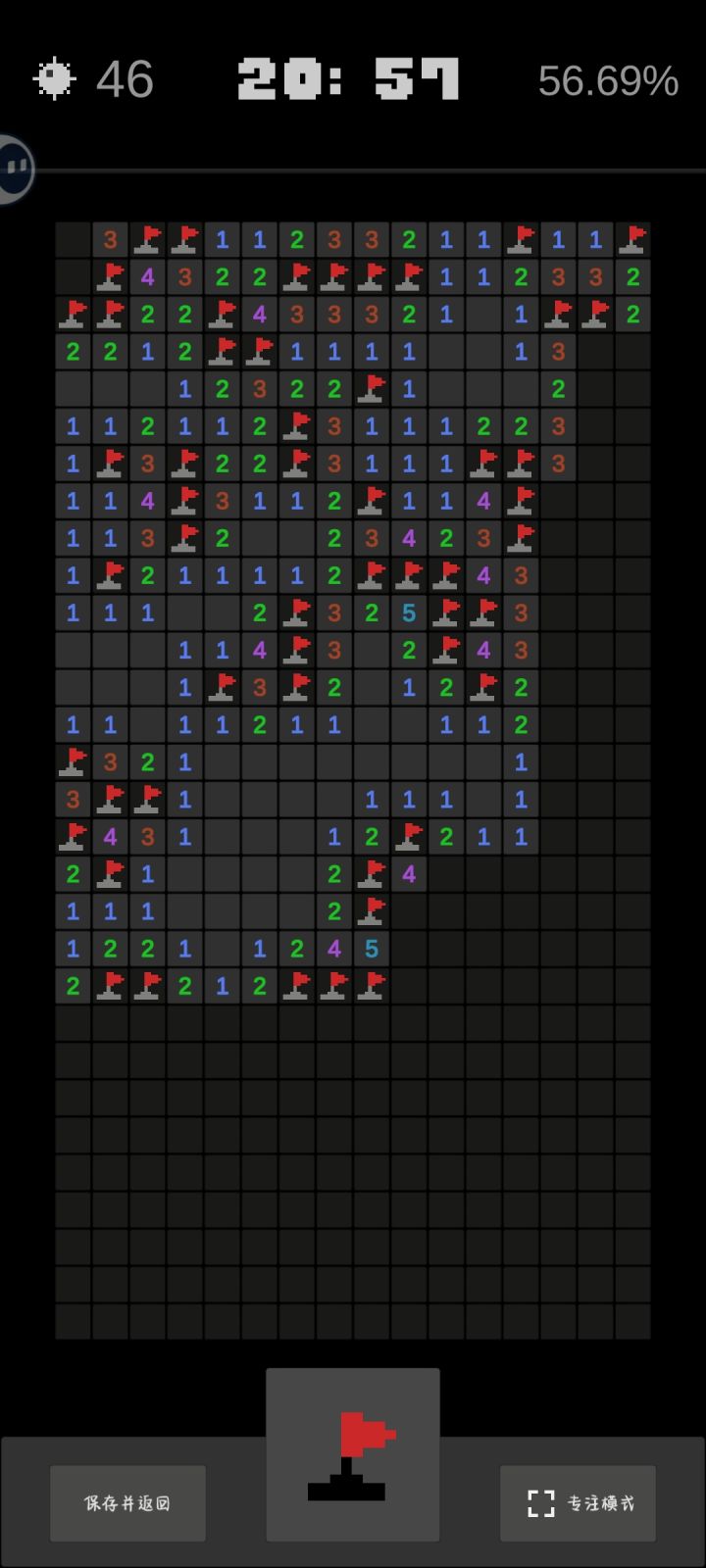Viewport: 706px width, 1568px height.
Task: Tap the red flag in the board's top-right corner
Action: tap(632, 238)
